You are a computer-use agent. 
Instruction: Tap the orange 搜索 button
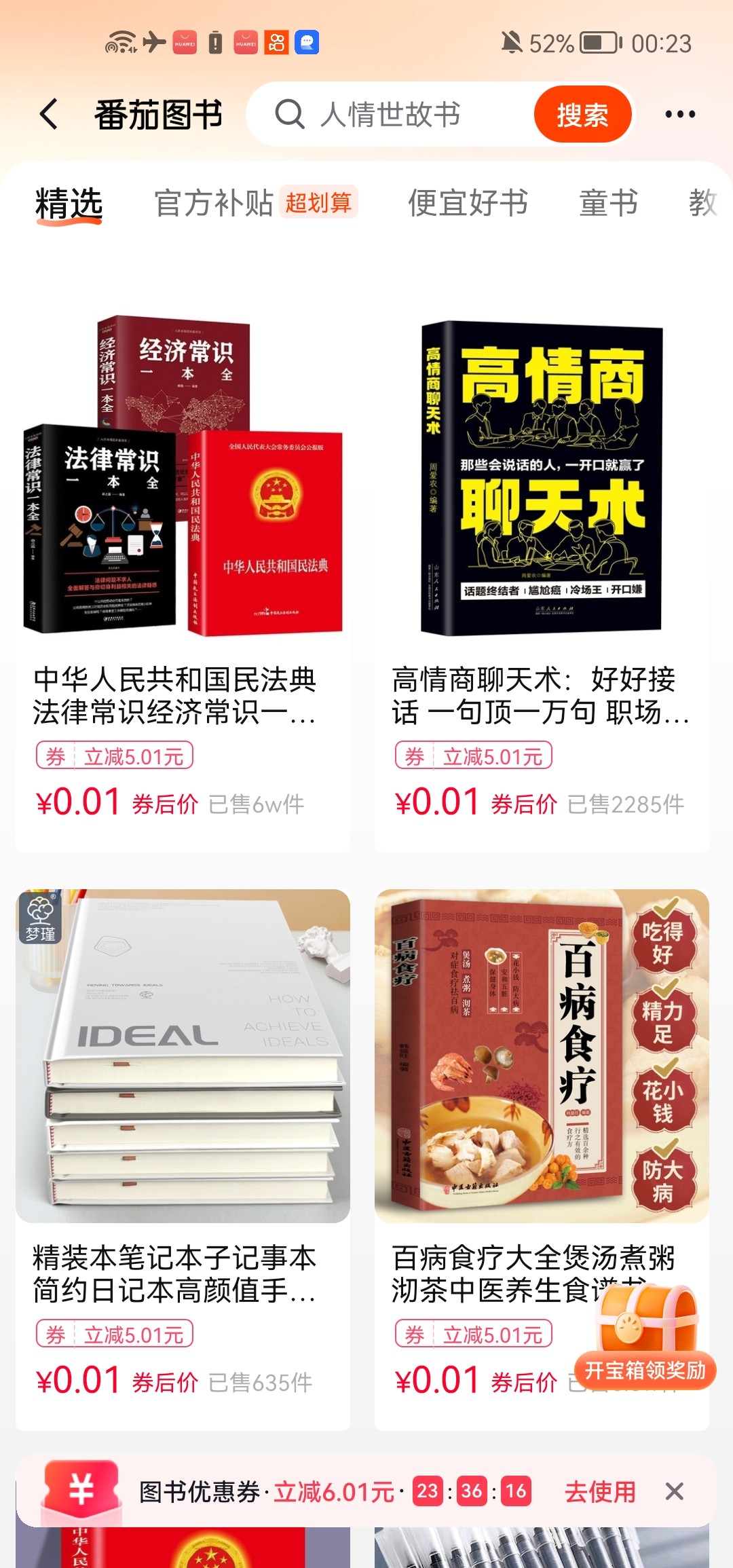(582, 115)
